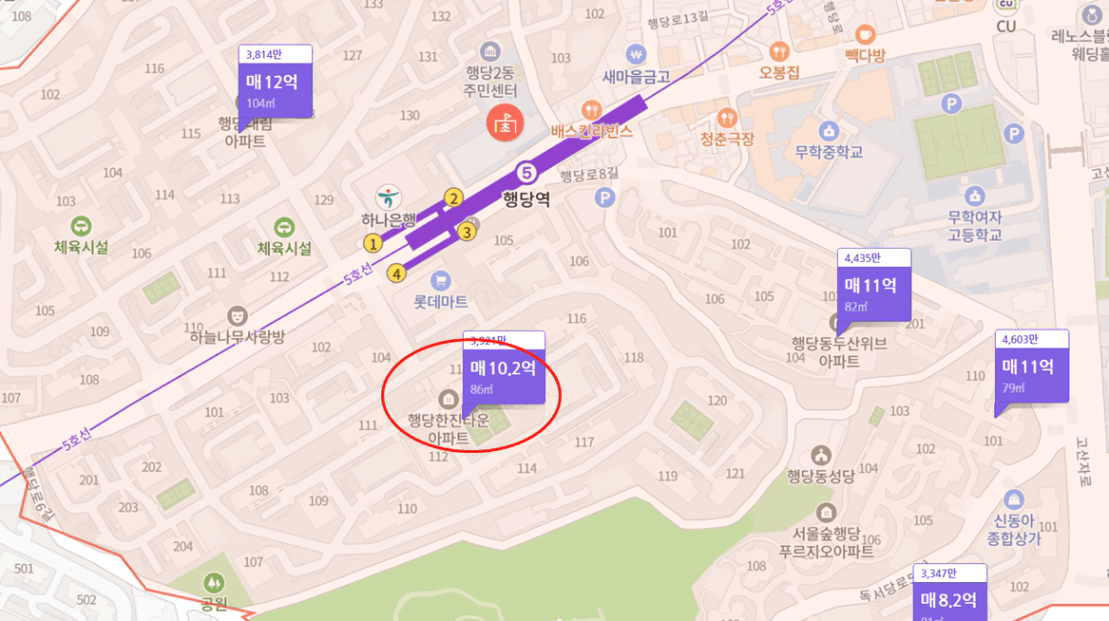
Task: Open the 매 12억 104㎡ listing marker
Action: tap(275, 90)
